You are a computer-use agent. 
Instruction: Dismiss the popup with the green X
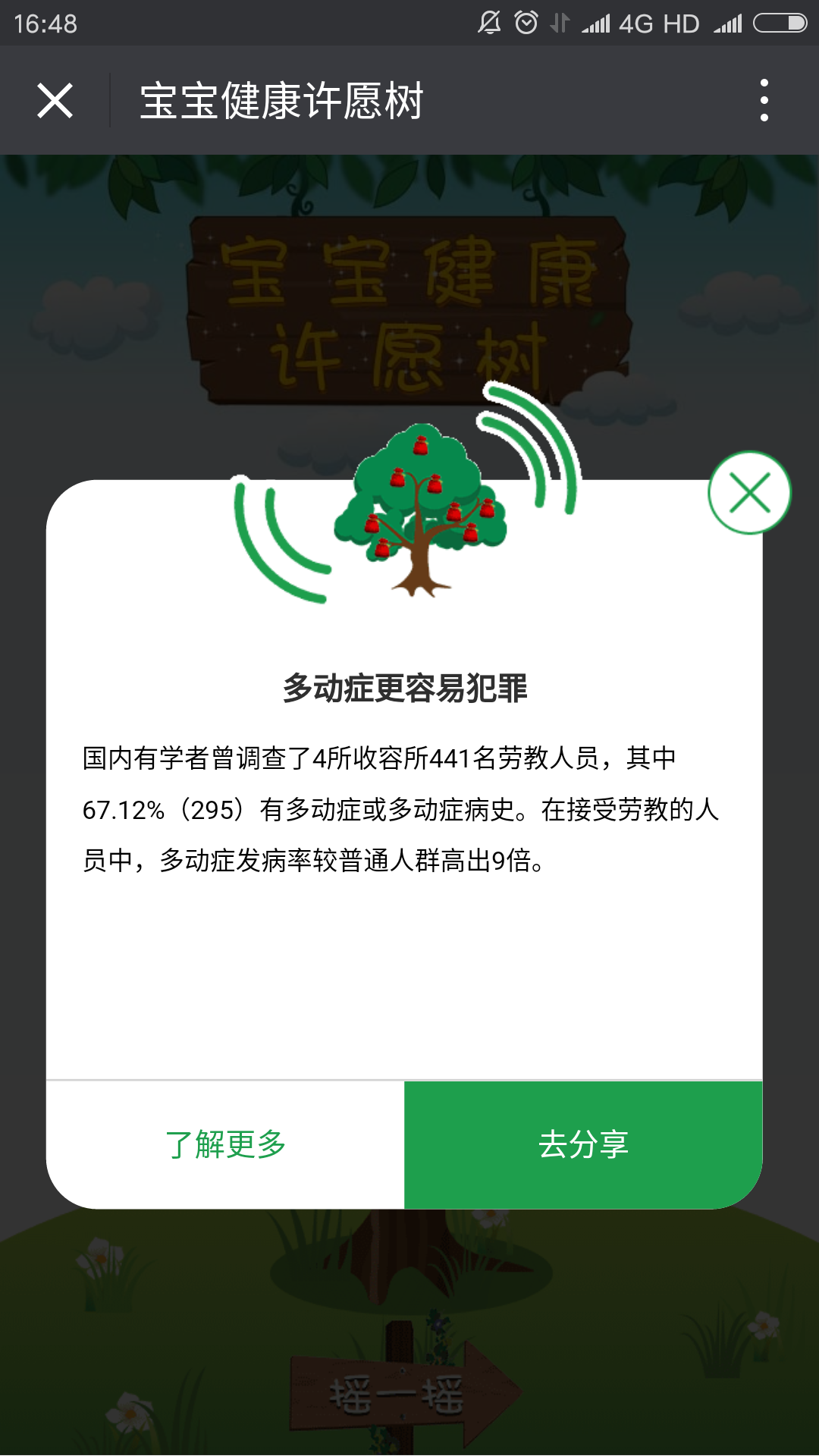point(749,493)
